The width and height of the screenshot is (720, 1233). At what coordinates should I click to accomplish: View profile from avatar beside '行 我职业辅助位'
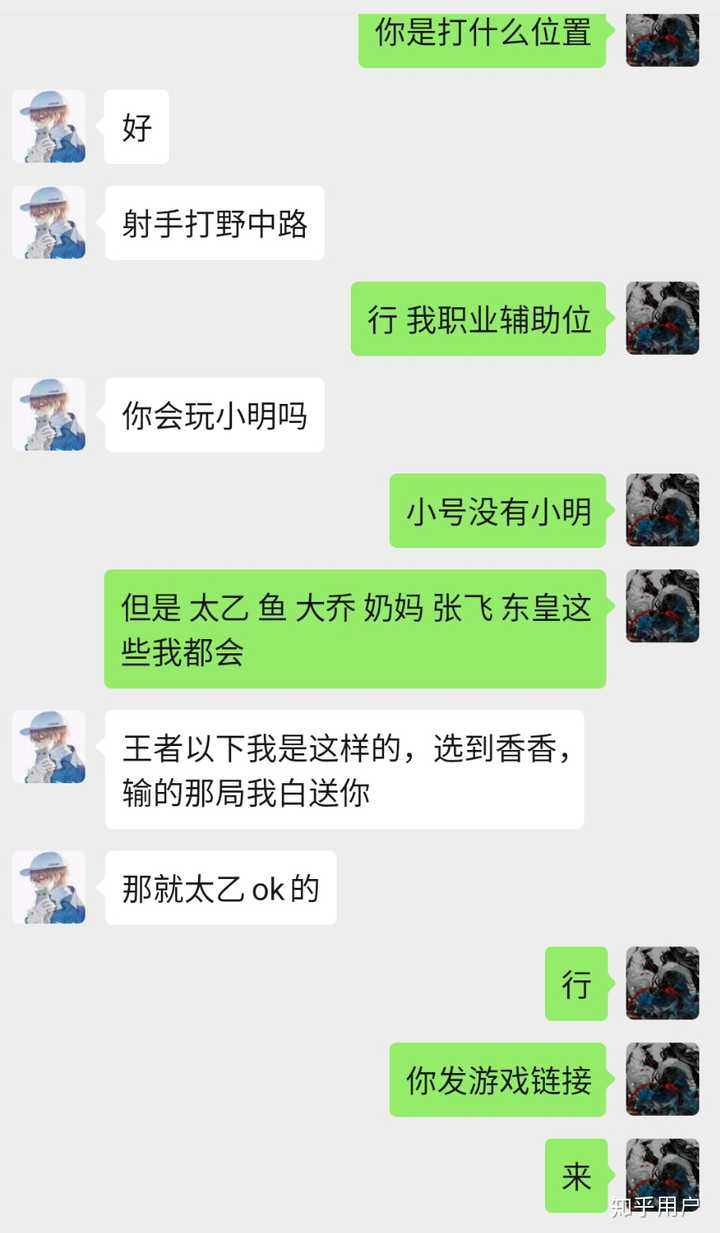pyautogui.click(x=662, y=318)
